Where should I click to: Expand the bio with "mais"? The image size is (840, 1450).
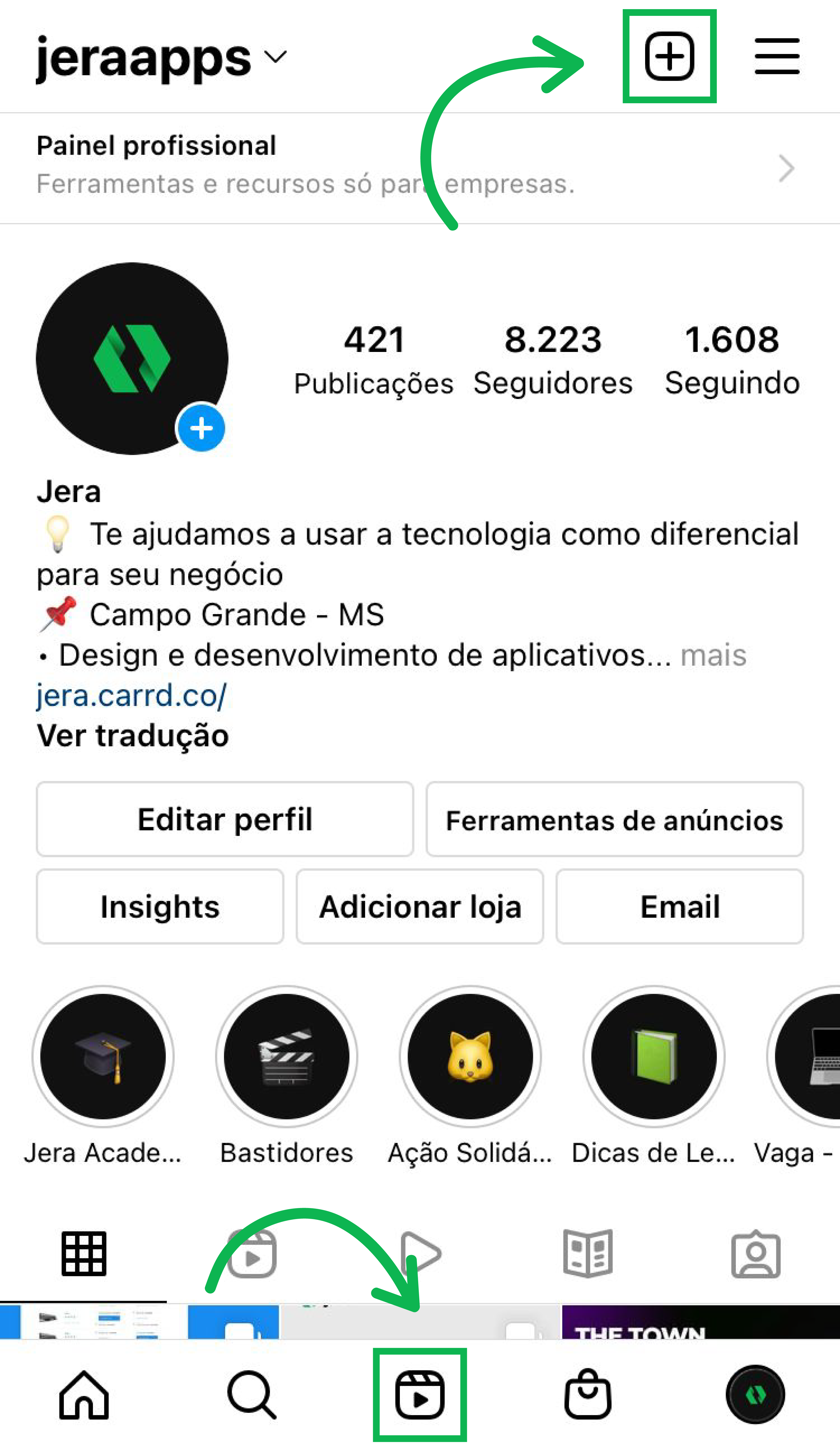pyautogui.click(x=713, y=655)
